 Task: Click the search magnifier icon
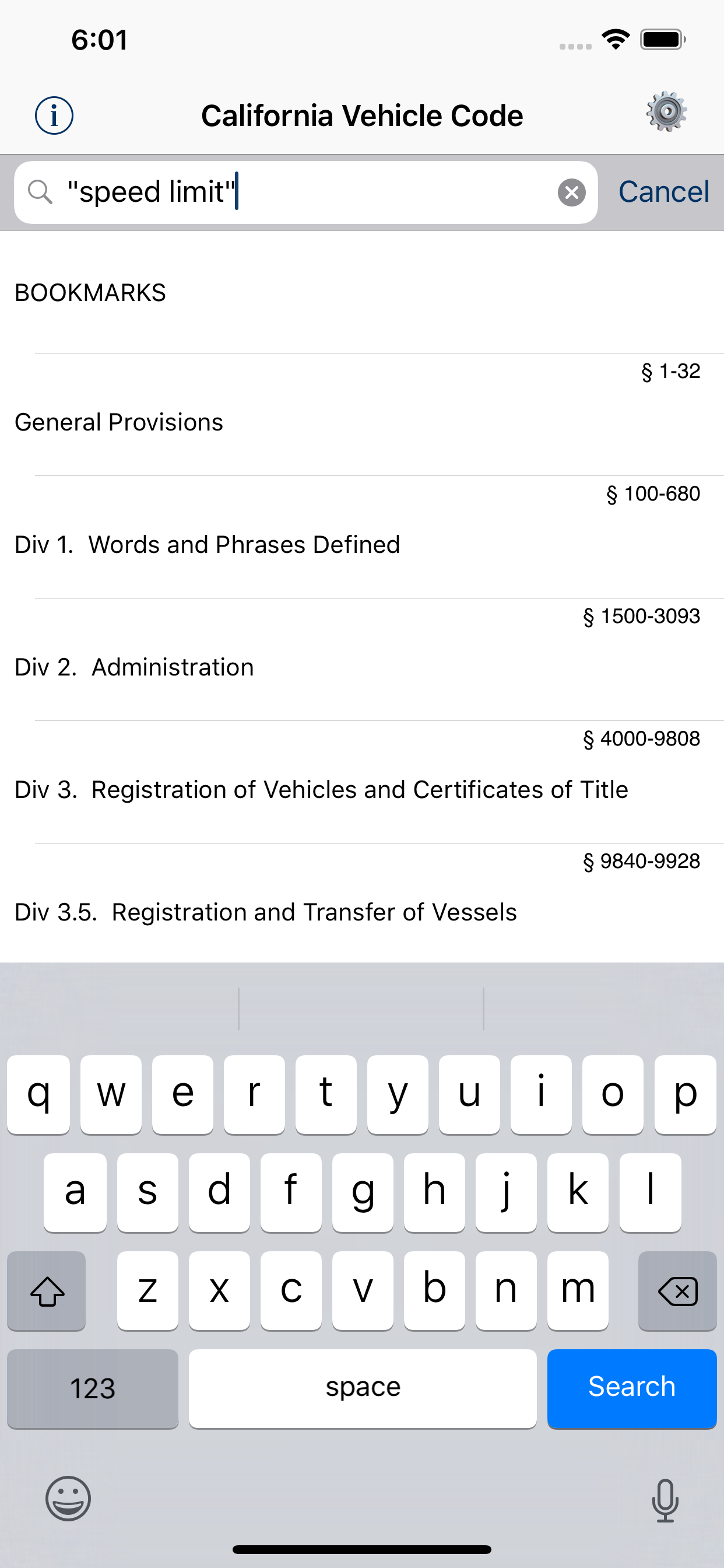tap(40, 192)
